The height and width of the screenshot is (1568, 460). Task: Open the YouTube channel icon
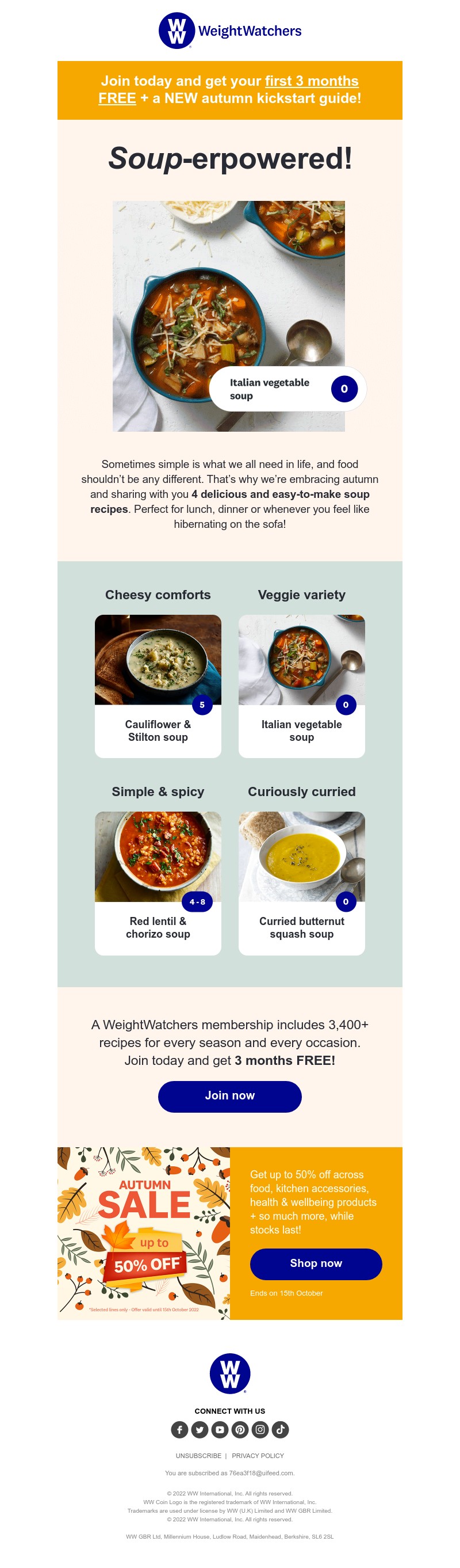tap(220, 1429)
